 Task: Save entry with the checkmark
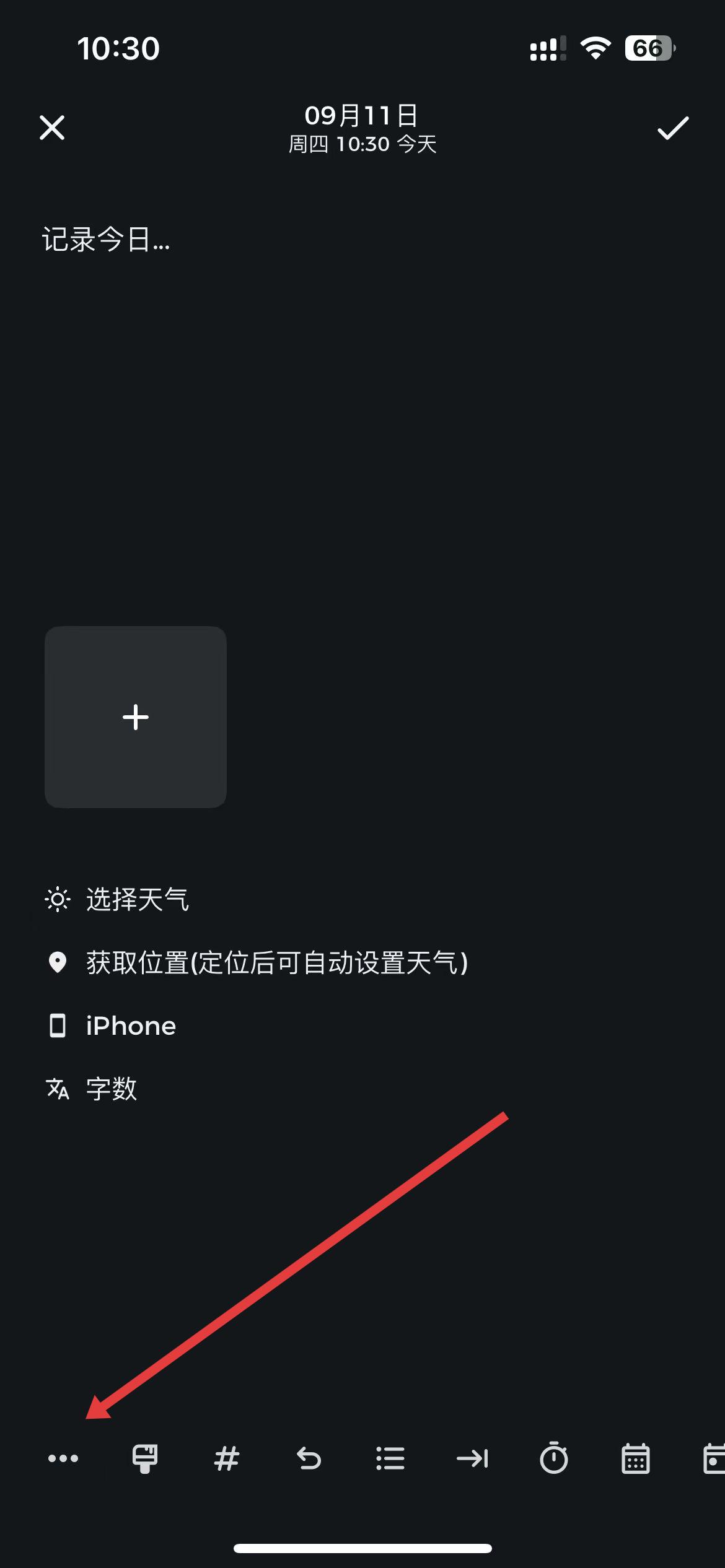click(672, 128)
